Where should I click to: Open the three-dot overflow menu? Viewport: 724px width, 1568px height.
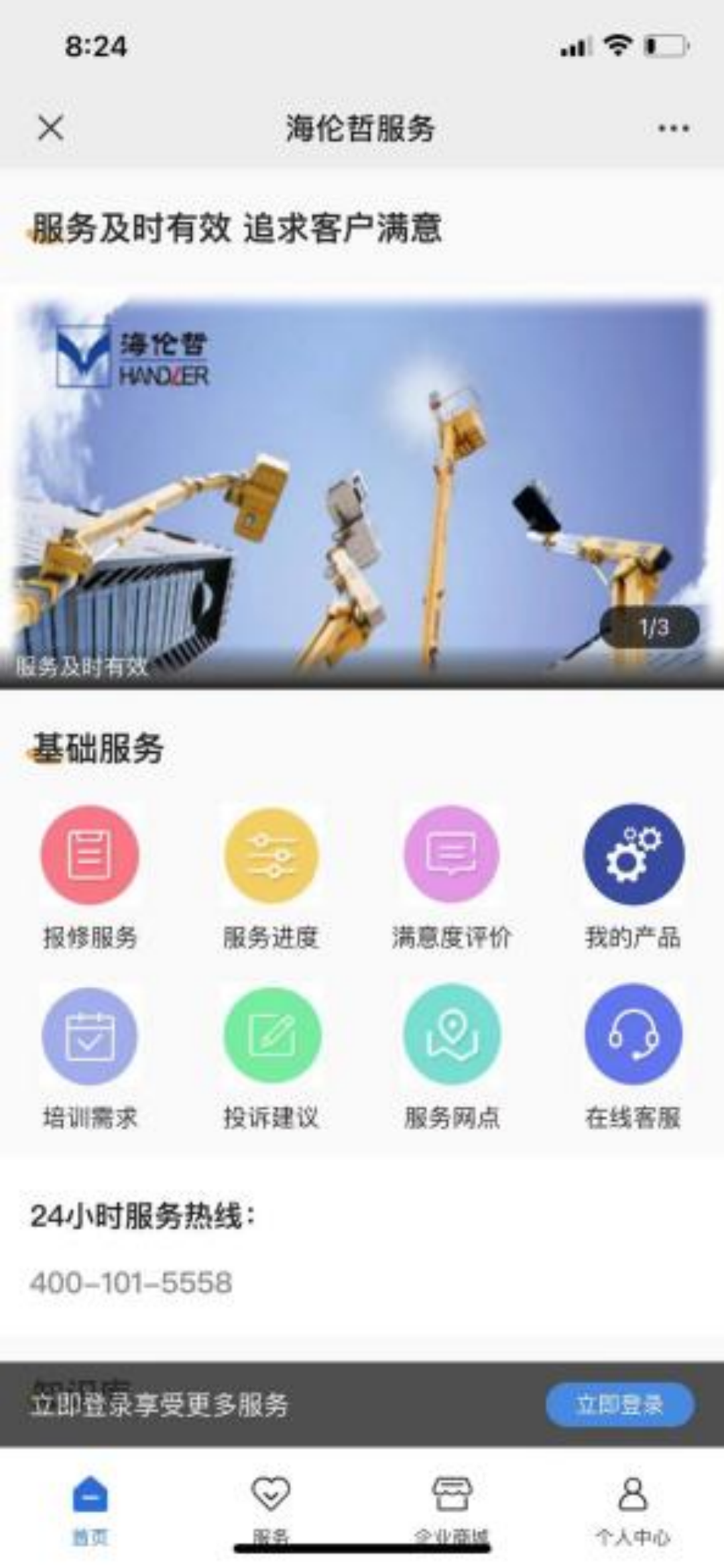673,128
